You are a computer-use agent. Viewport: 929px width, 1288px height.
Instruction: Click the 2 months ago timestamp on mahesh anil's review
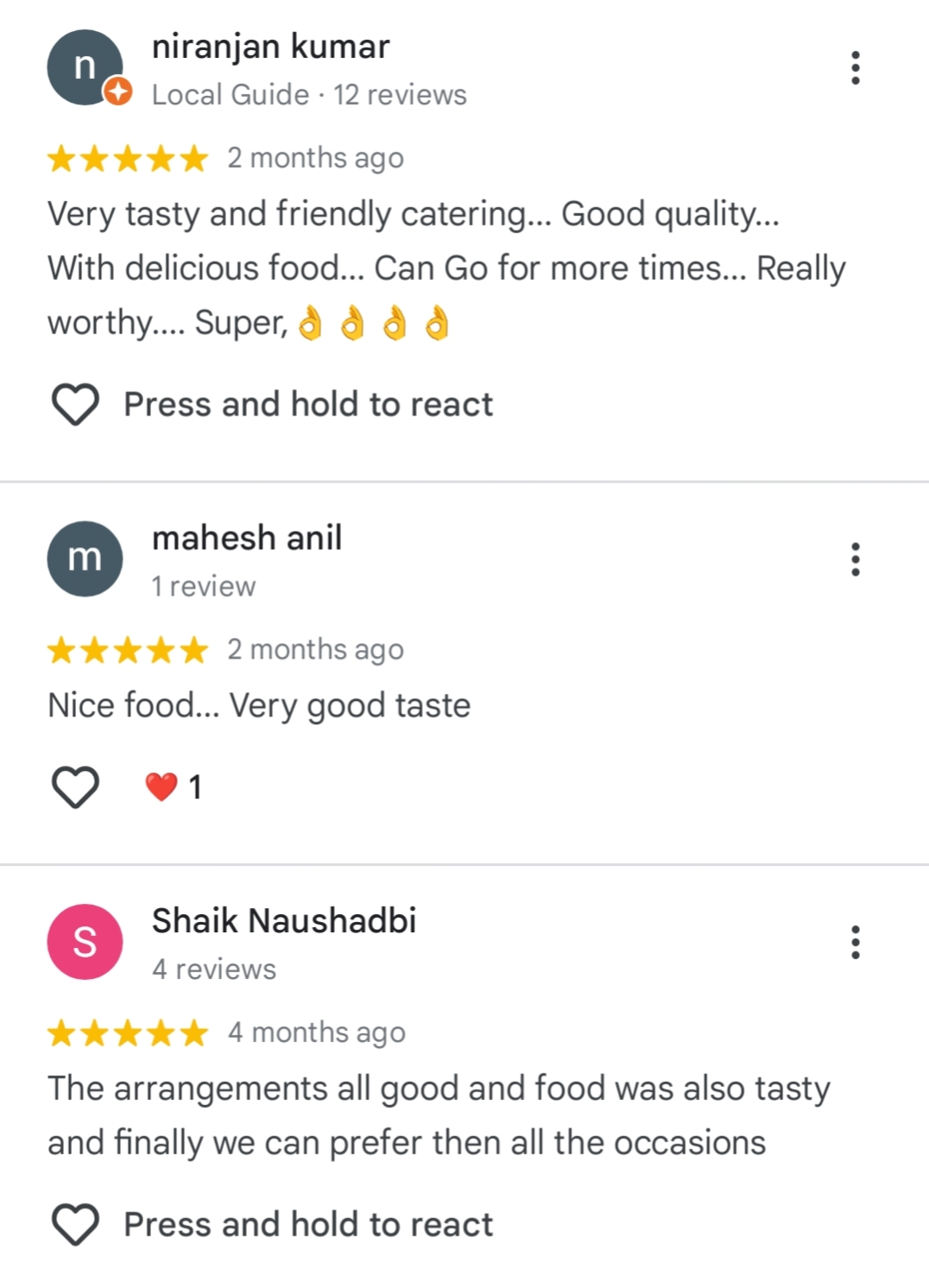pyautogui.click(x=316, y=649)
